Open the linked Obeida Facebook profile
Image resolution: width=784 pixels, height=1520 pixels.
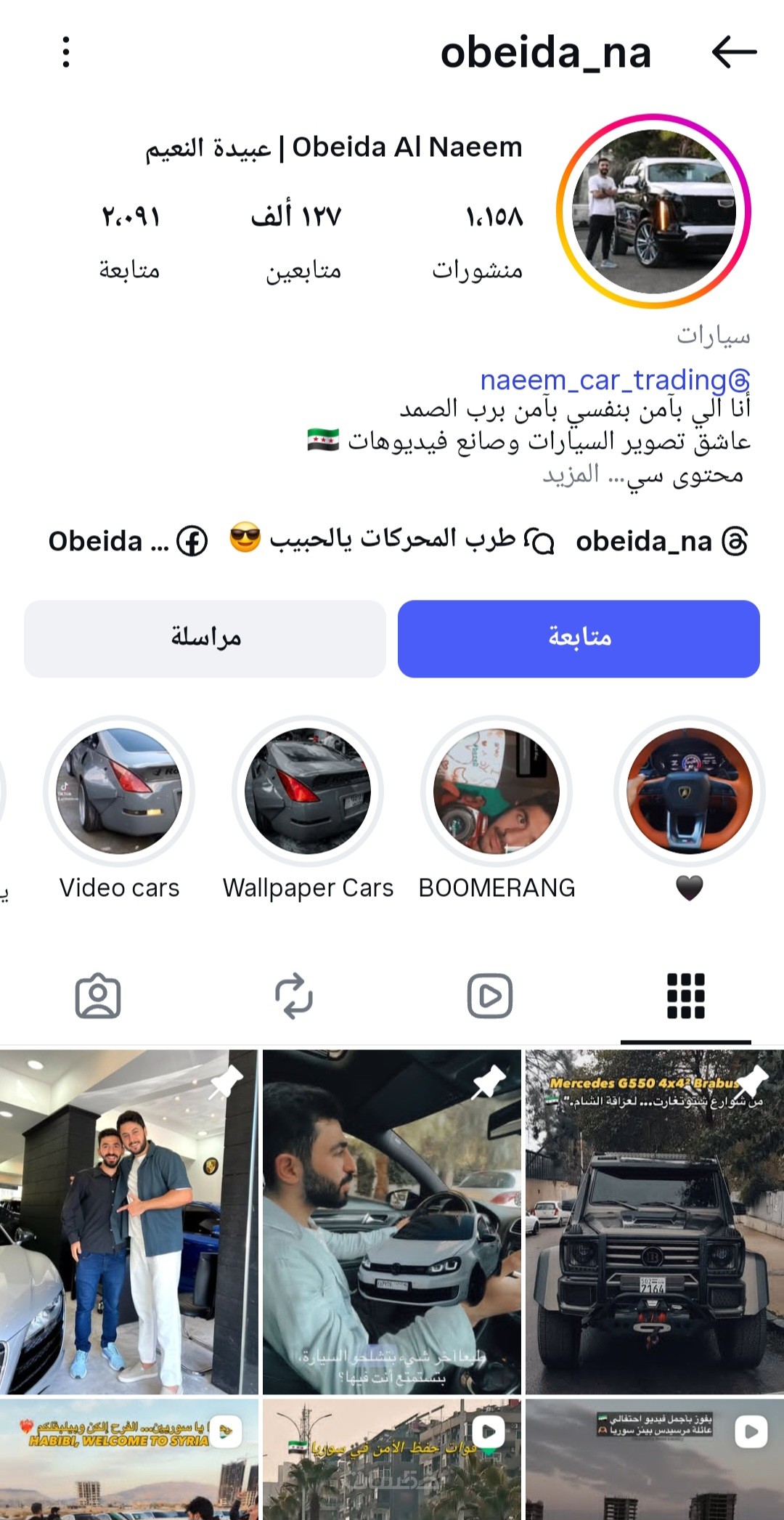128,541
